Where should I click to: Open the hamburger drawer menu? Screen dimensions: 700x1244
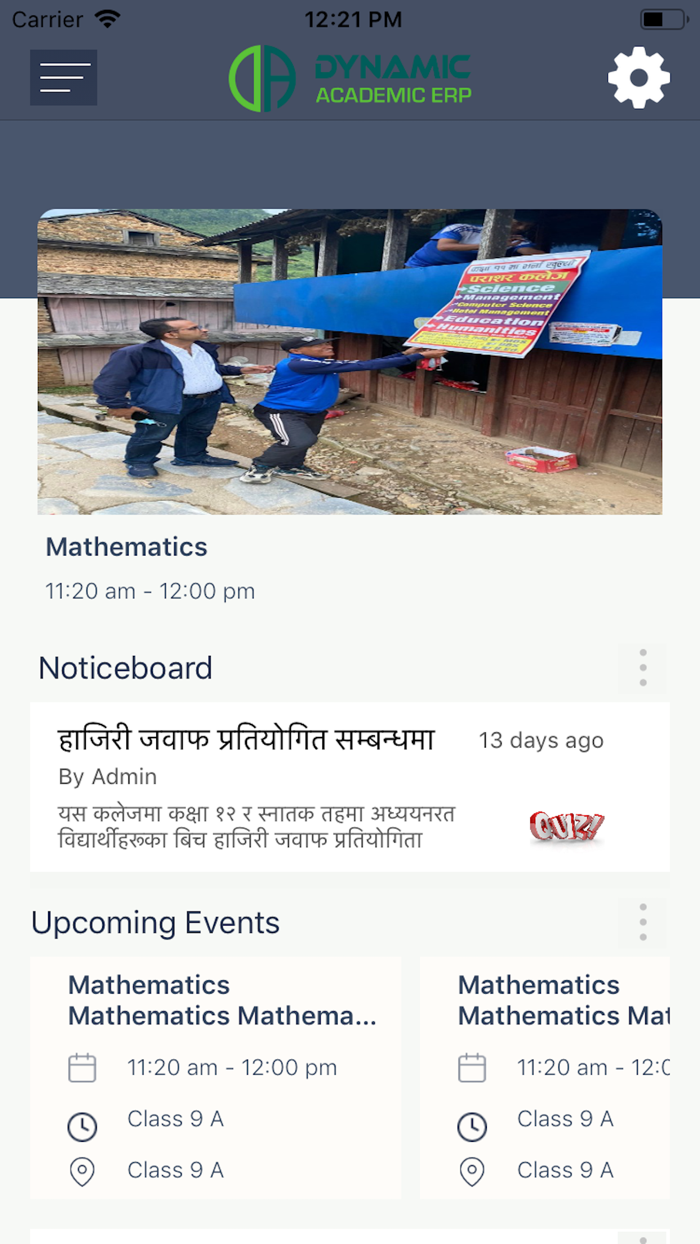click(64, 77)
